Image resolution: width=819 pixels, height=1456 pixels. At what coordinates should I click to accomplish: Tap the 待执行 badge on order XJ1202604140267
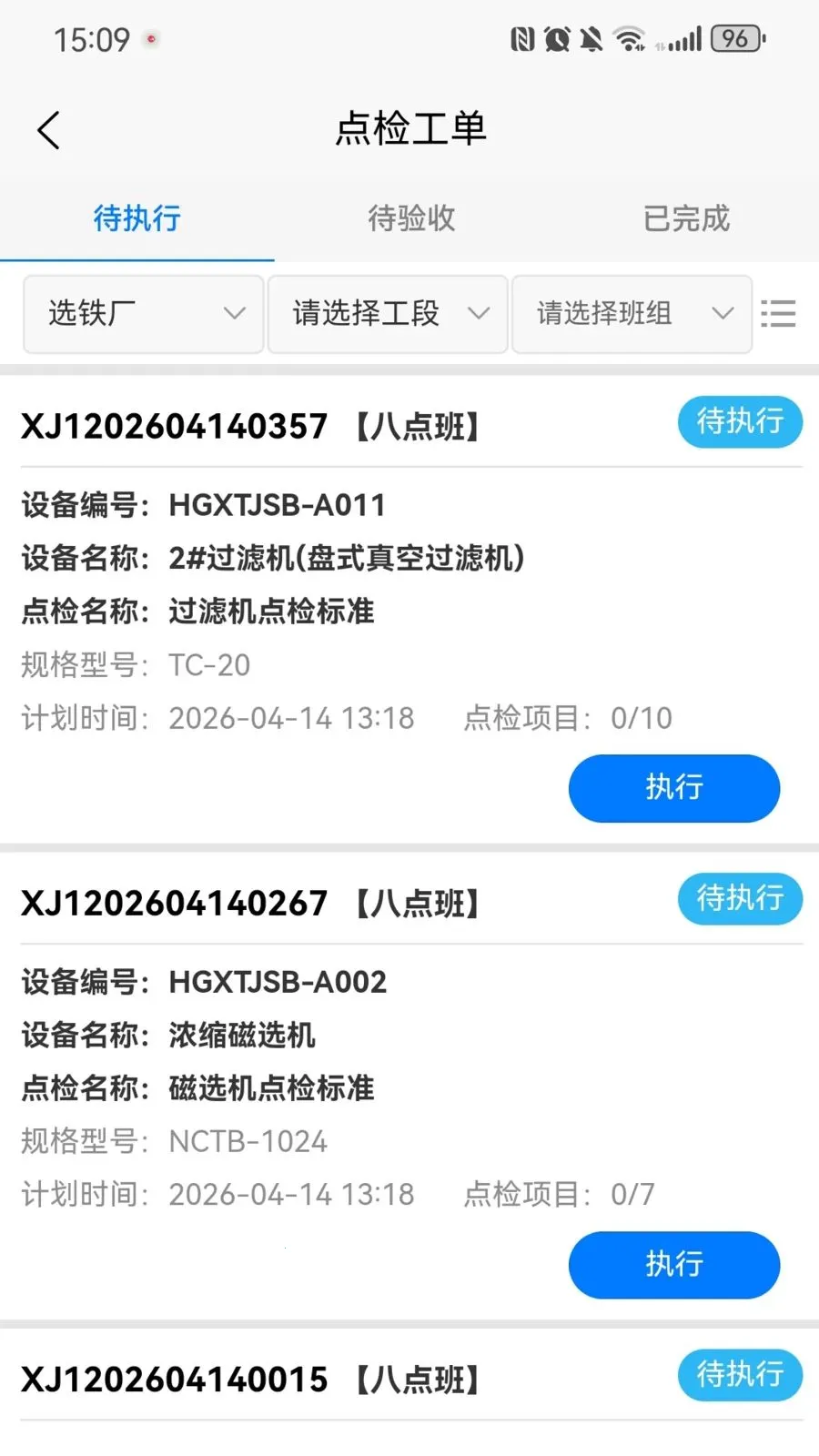tap(740, 899)
